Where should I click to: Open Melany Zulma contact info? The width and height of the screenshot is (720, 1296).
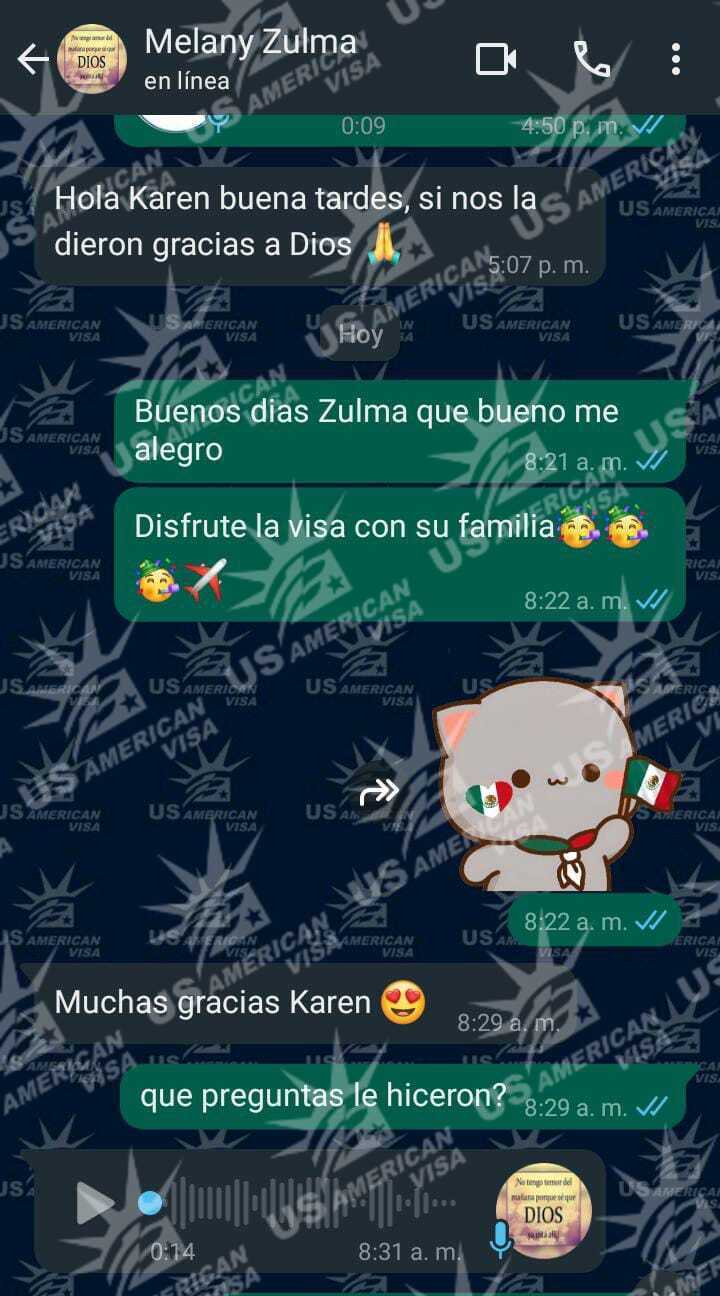(x=250, y=58)
